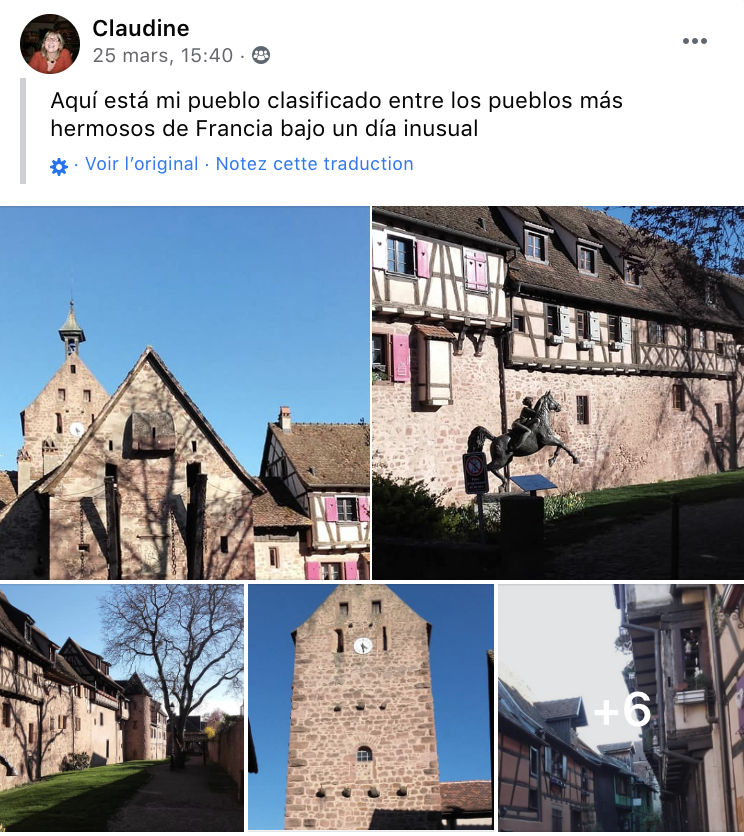
Task: Open Claudine's profile by tapping her name
Action: pyautogui.click(x=141, y=28)
